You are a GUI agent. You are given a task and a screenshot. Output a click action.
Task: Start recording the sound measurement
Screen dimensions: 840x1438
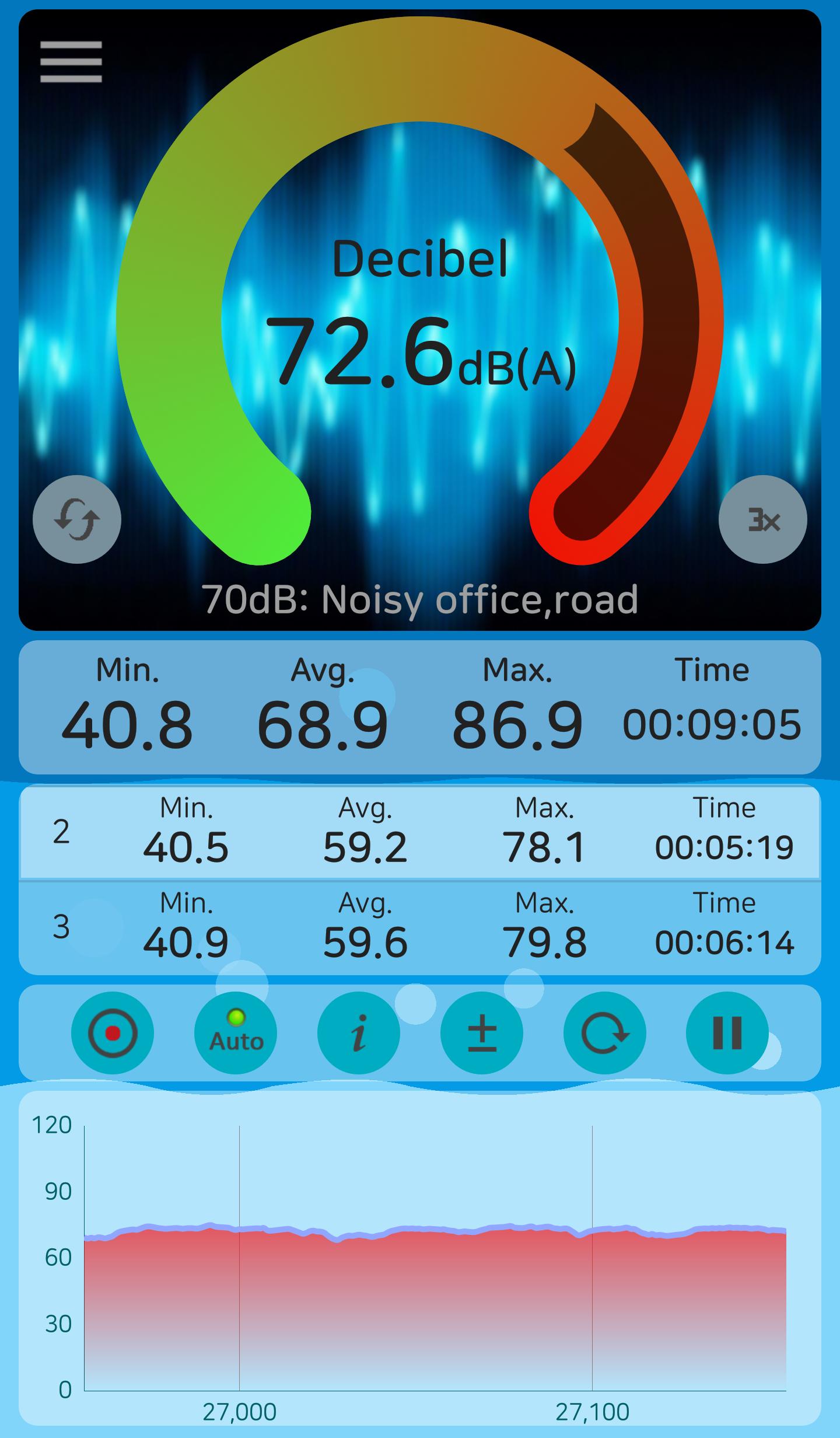click(x=113, y=1032)
